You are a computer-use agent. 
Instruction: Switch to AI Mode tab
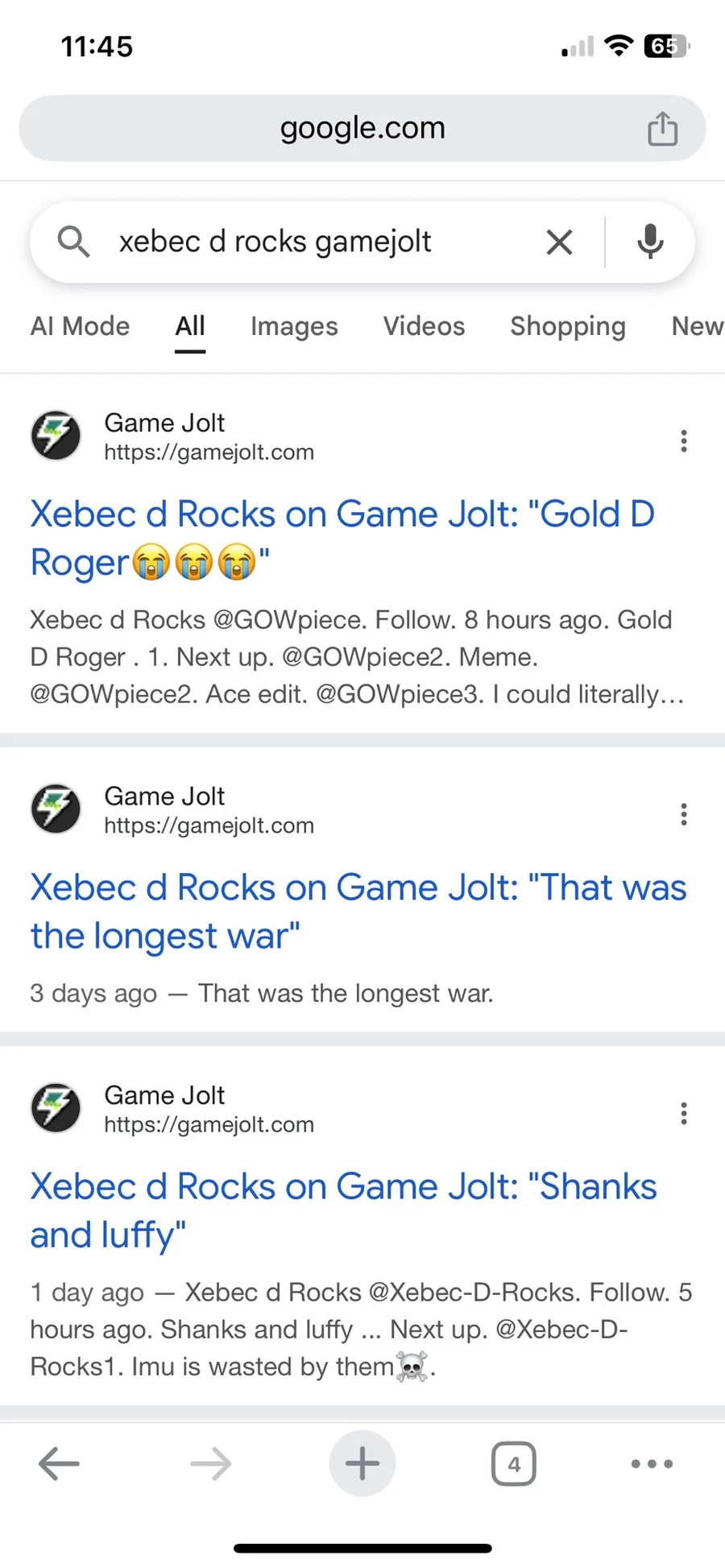(80, 326)
